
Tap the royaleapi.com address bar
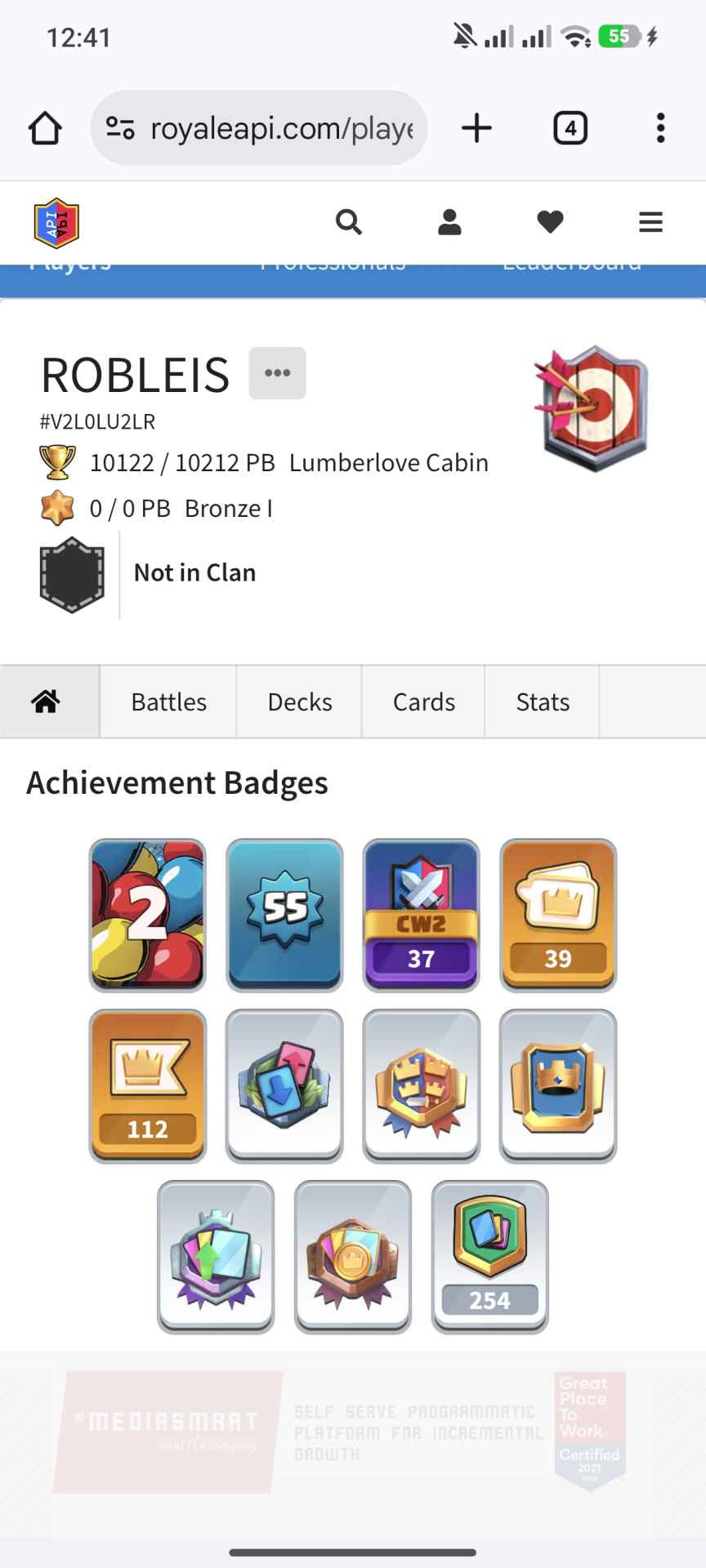261,128
